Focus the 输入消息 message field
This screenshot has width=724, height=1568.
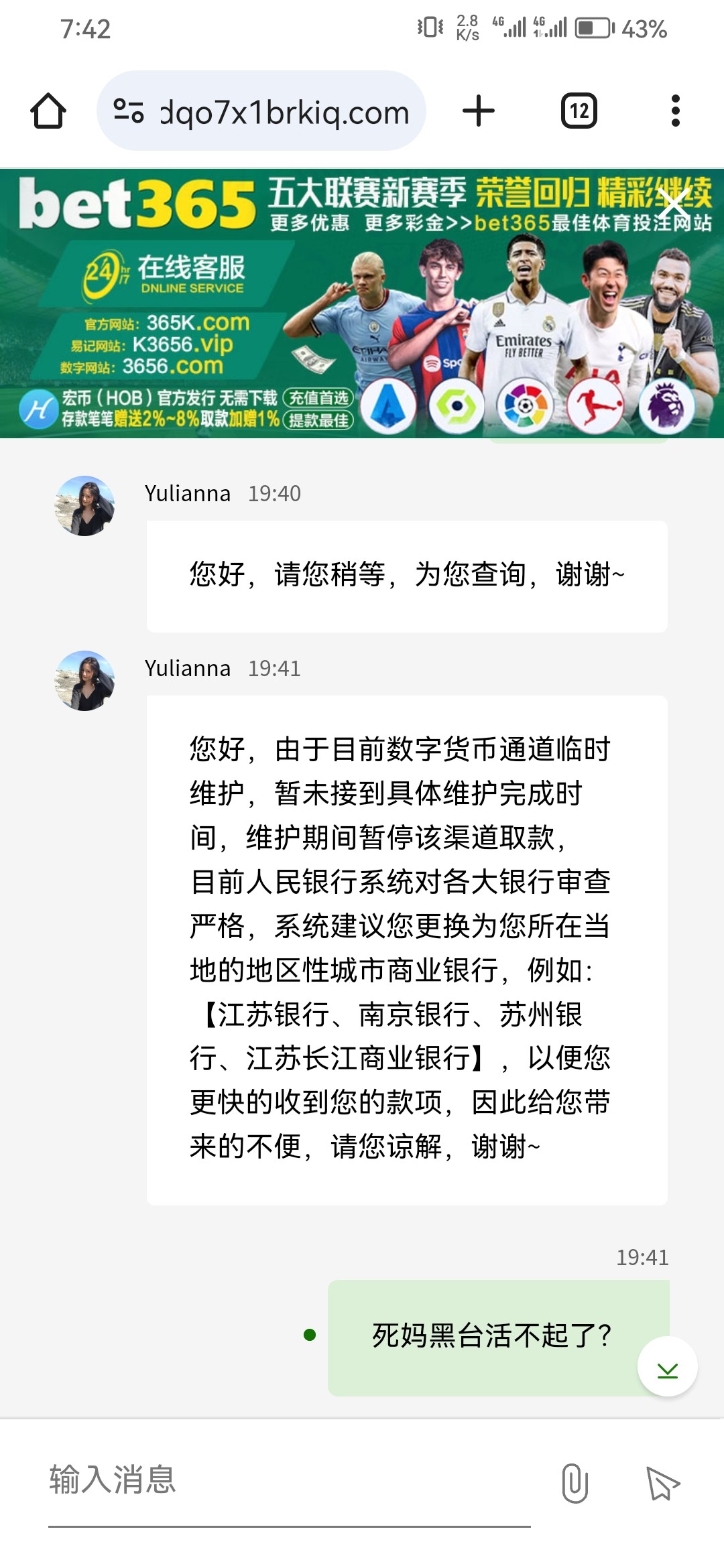pos(288,1480)
